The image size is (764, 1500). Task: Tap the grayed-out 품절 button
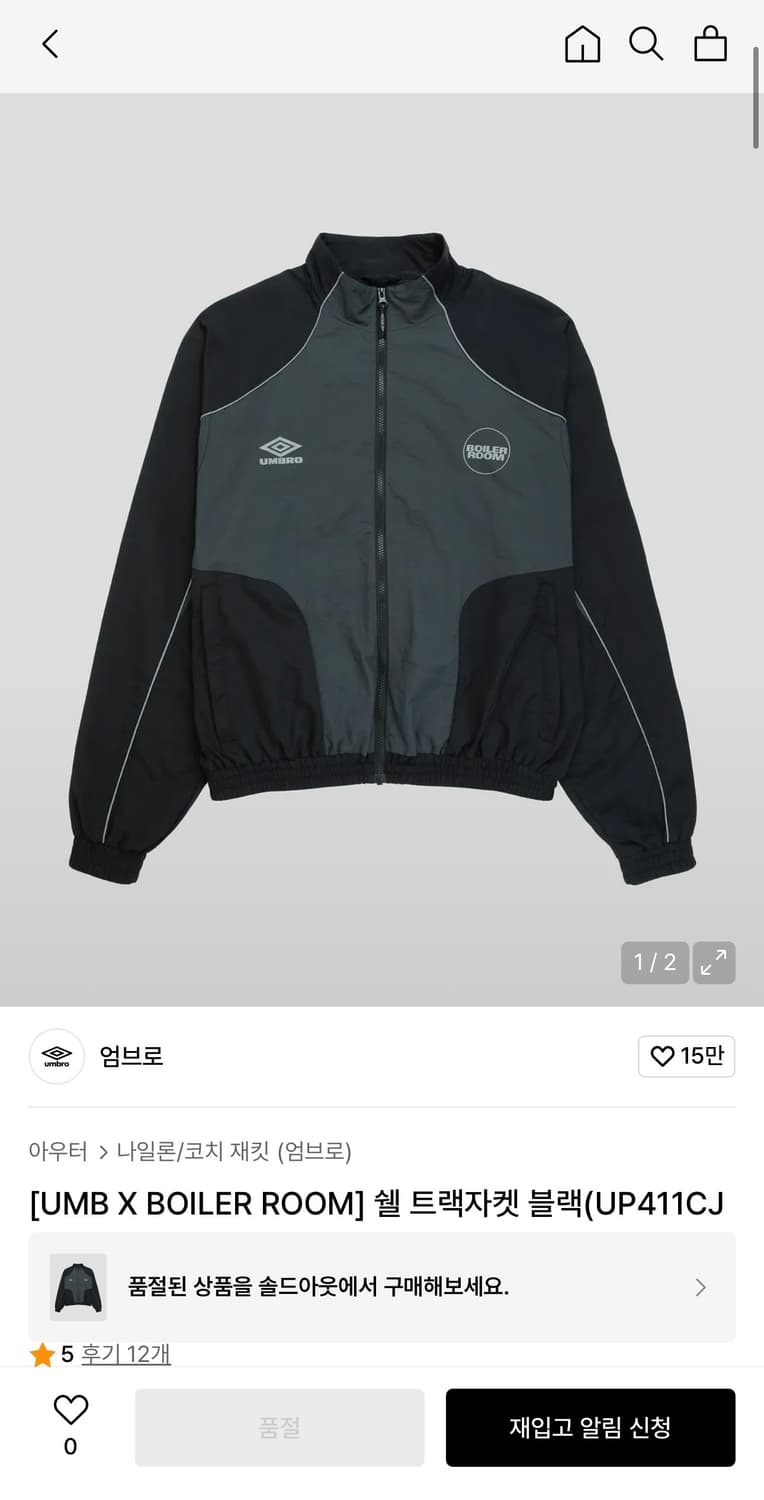point(279,1427)
